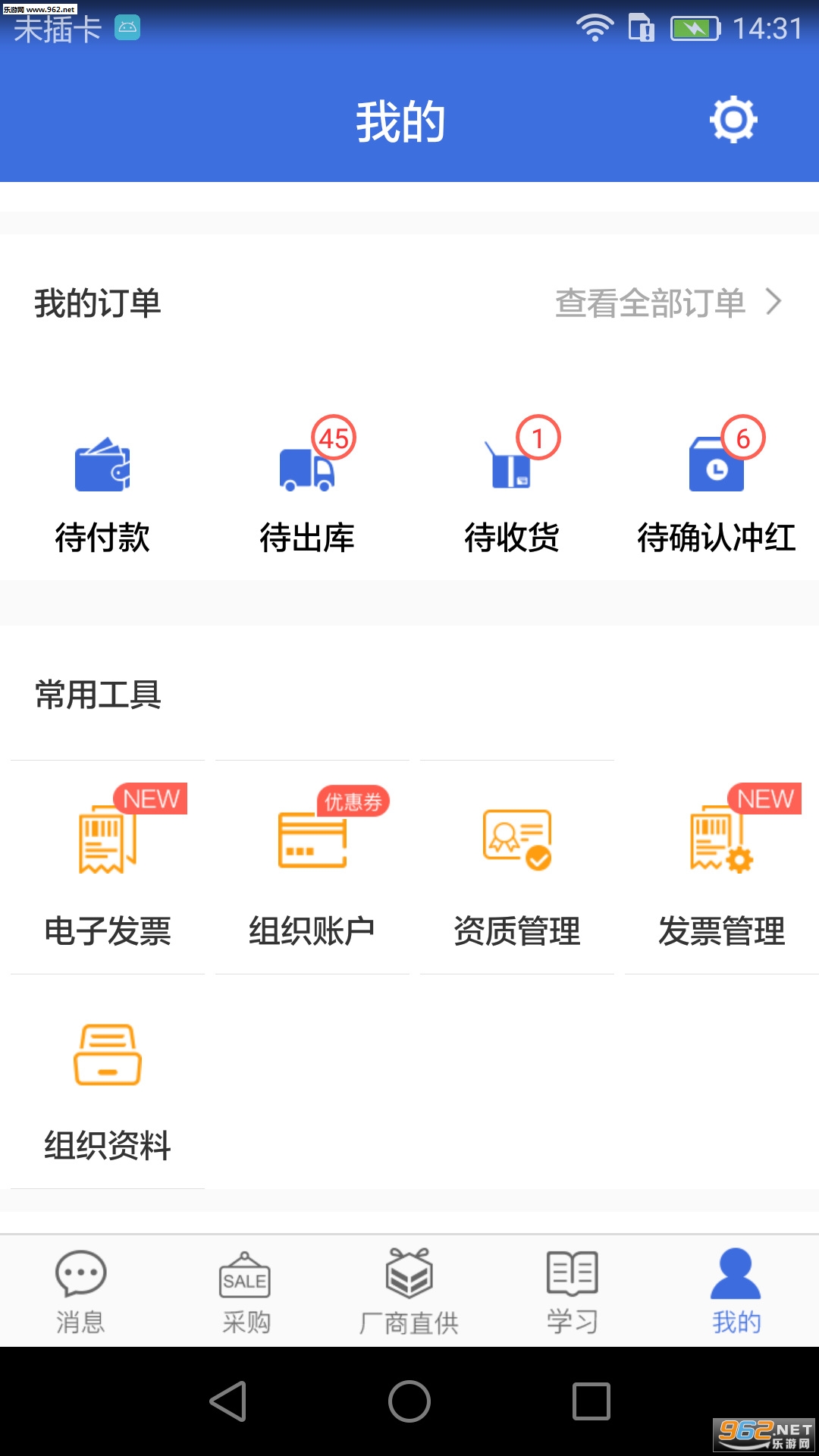Open 待出库 orders awaiting shipment
Viewport: 819px width, 1456px height.
click(x=307, y=493)
